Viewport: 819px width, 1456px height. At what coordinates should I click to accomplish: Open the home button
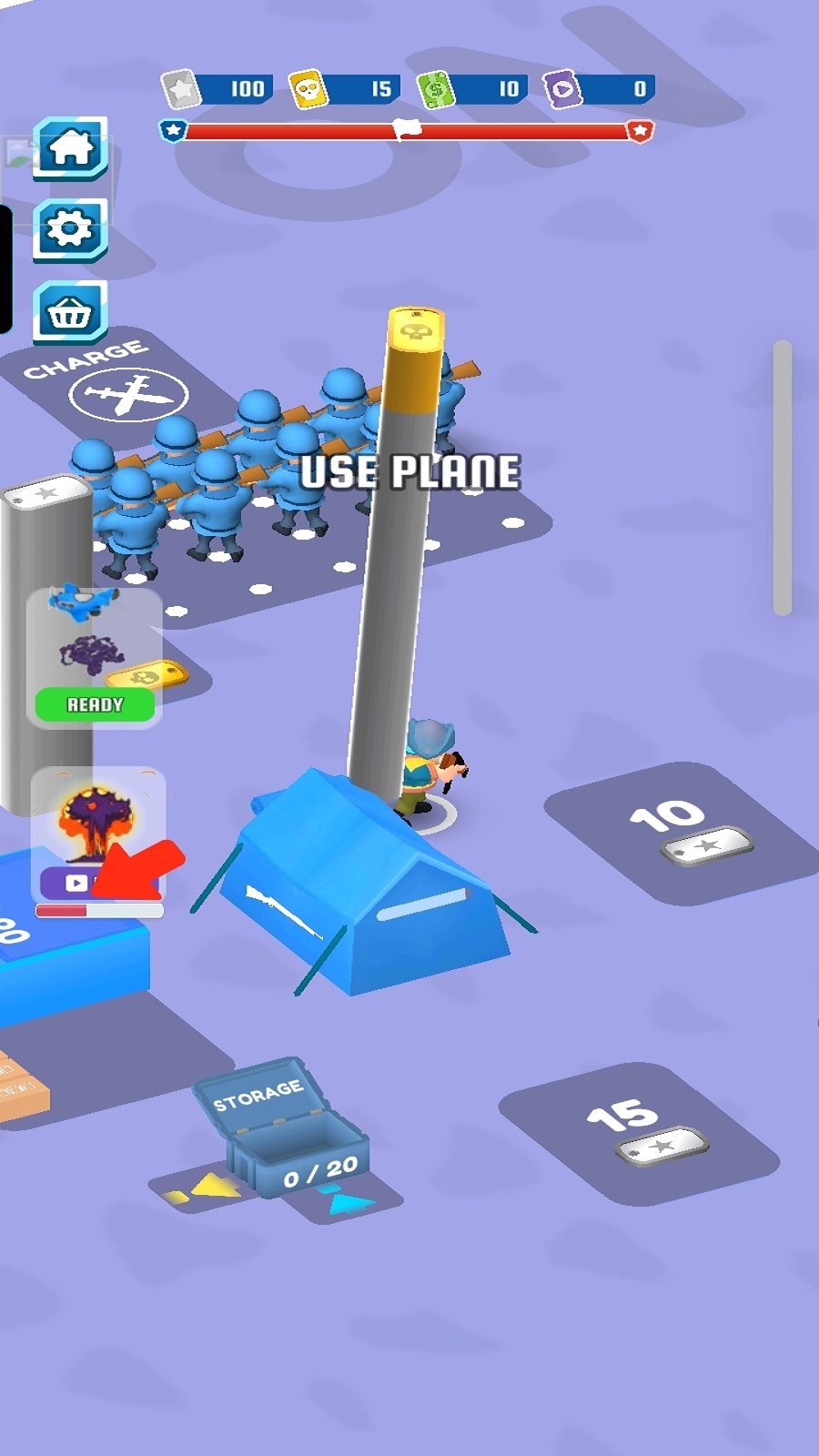coord(71,148)
